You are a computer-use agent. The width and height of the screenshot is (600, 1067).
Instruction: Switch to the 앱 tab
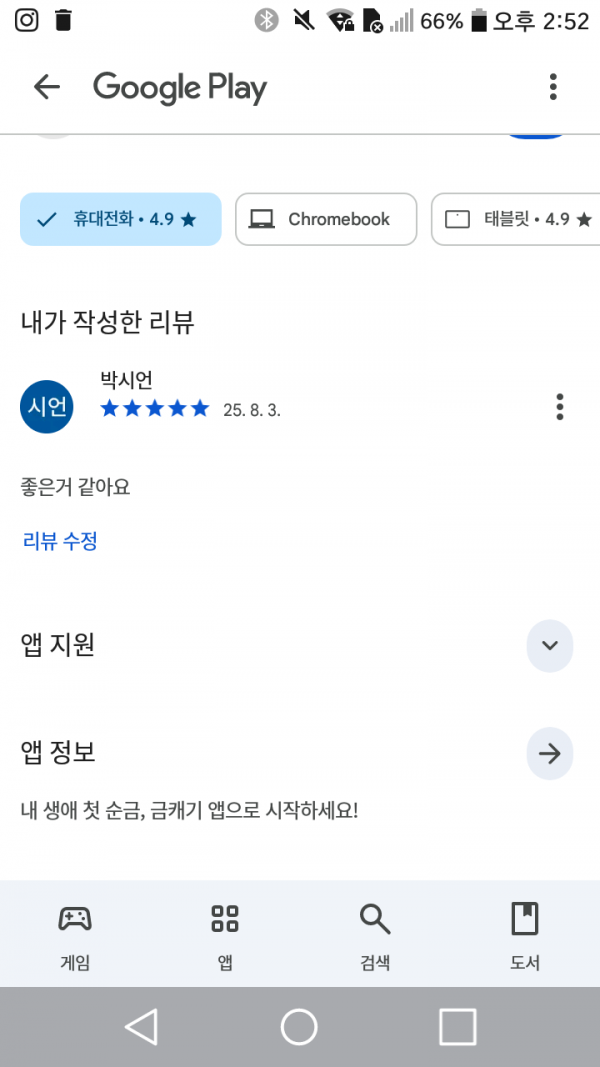point(225,934)
